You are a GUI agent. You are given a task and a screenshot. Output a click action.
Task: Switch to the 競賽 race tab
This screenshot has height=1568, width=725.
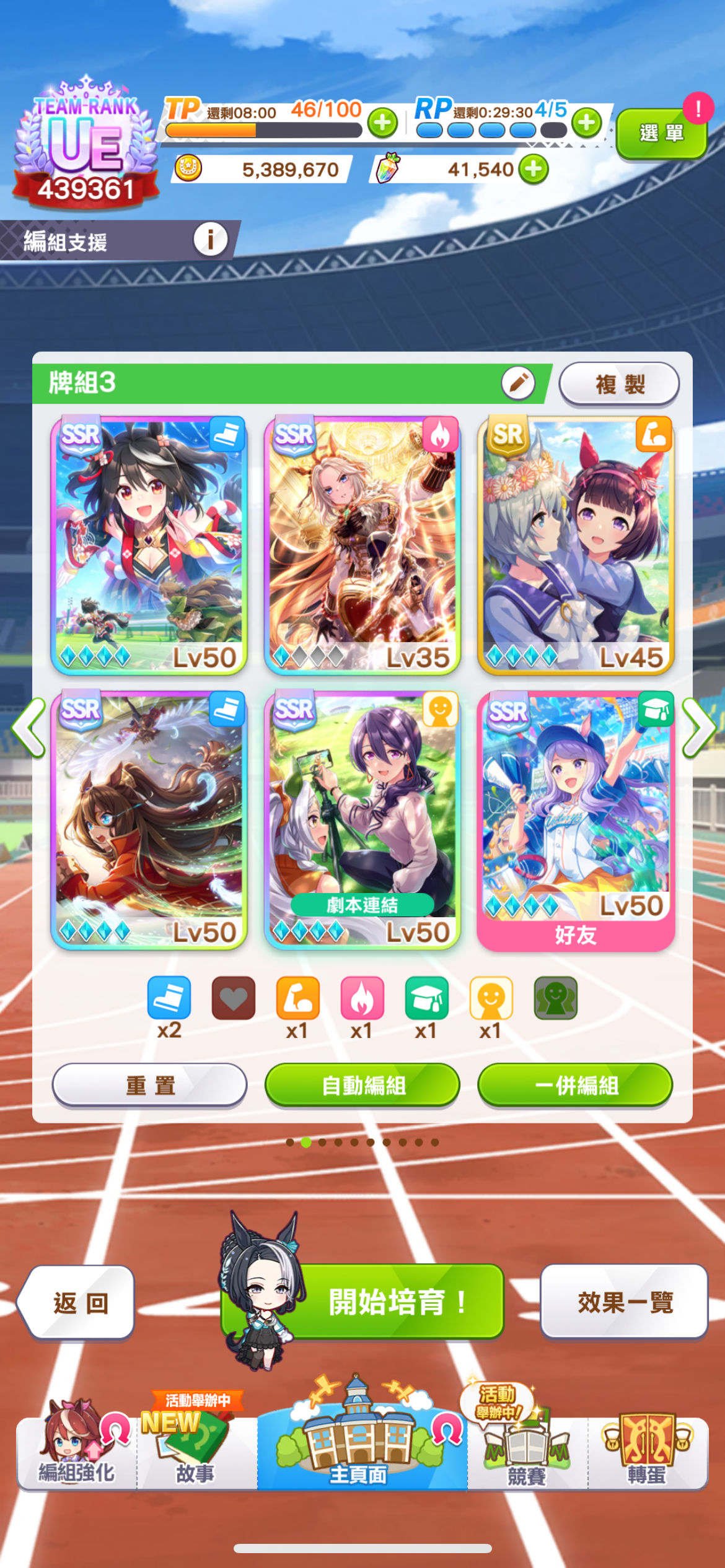(527, 1450)
